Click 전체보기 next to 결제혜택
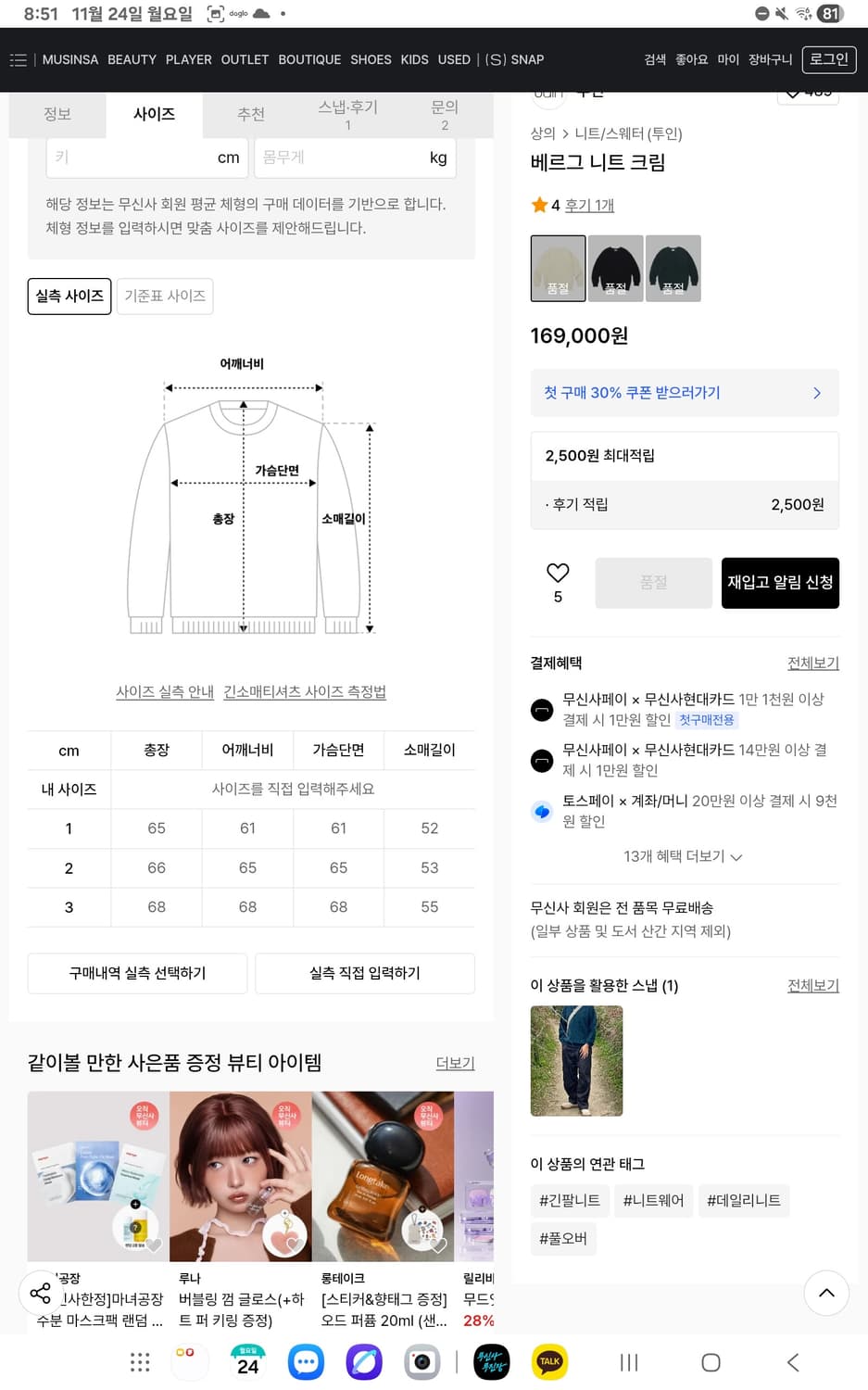The height and width of the screenshot is (1390, 868). coord(812,663)
